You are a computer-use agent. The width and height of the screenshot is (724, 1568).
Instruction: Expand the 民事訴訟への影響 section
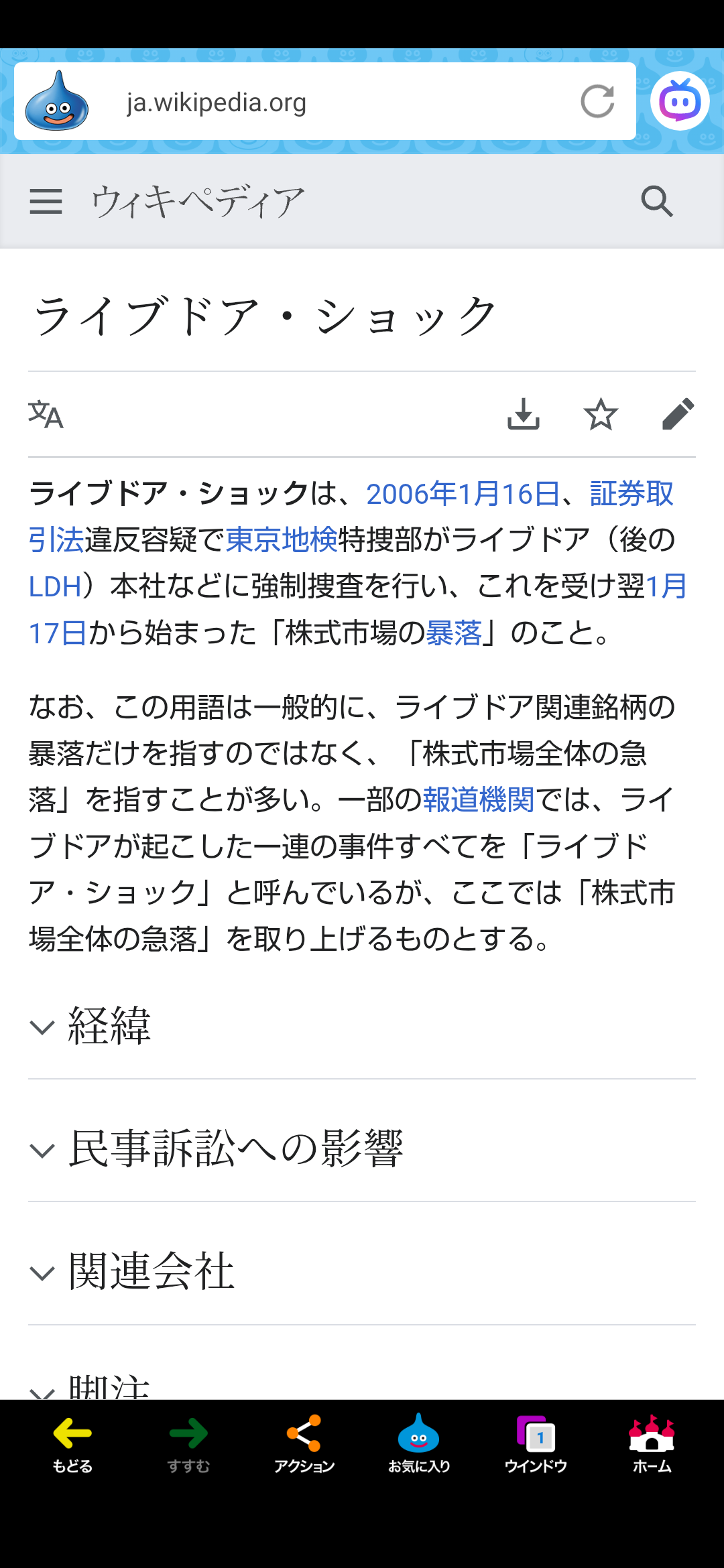[235, 1149]
